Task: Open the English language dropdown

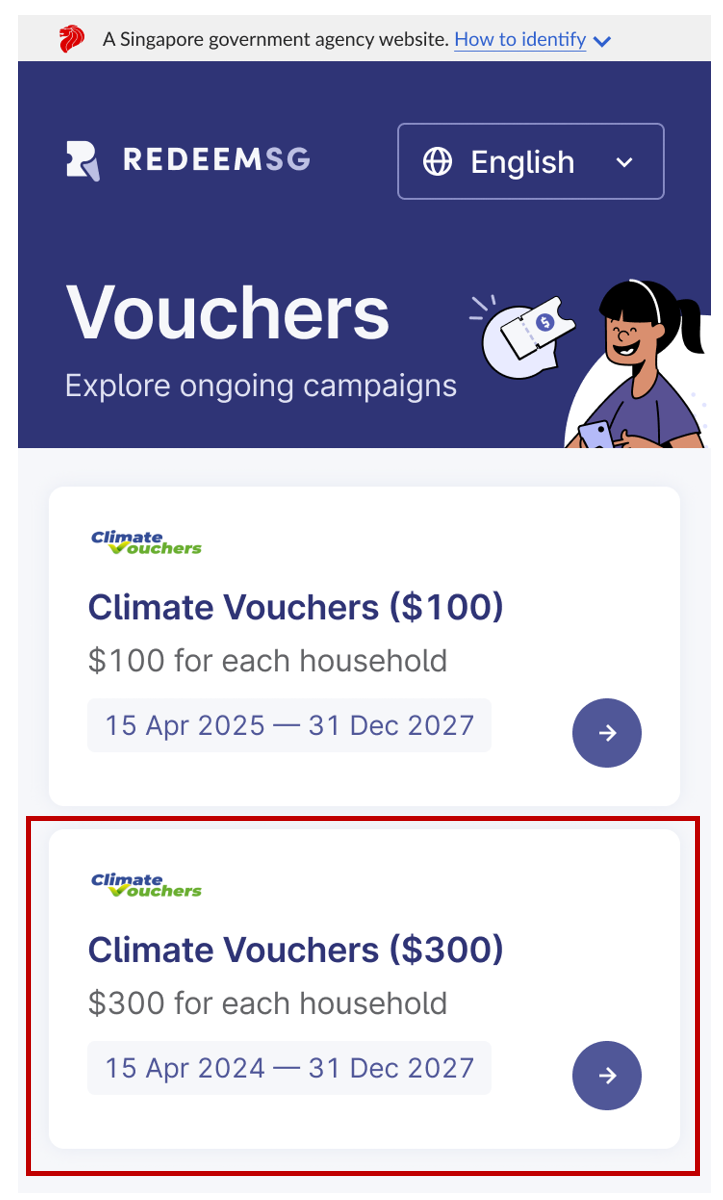Action: (x=531, y=161)
